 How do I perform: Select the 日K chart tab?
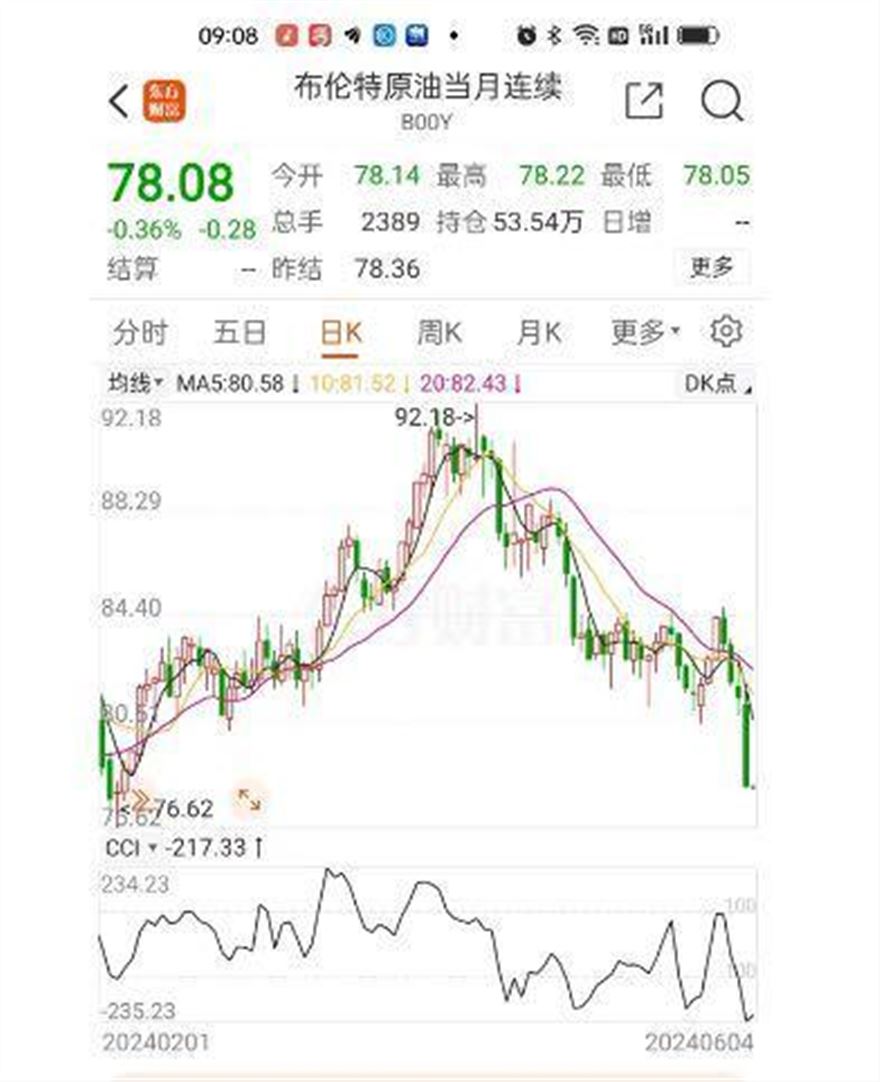pos(340,333)
